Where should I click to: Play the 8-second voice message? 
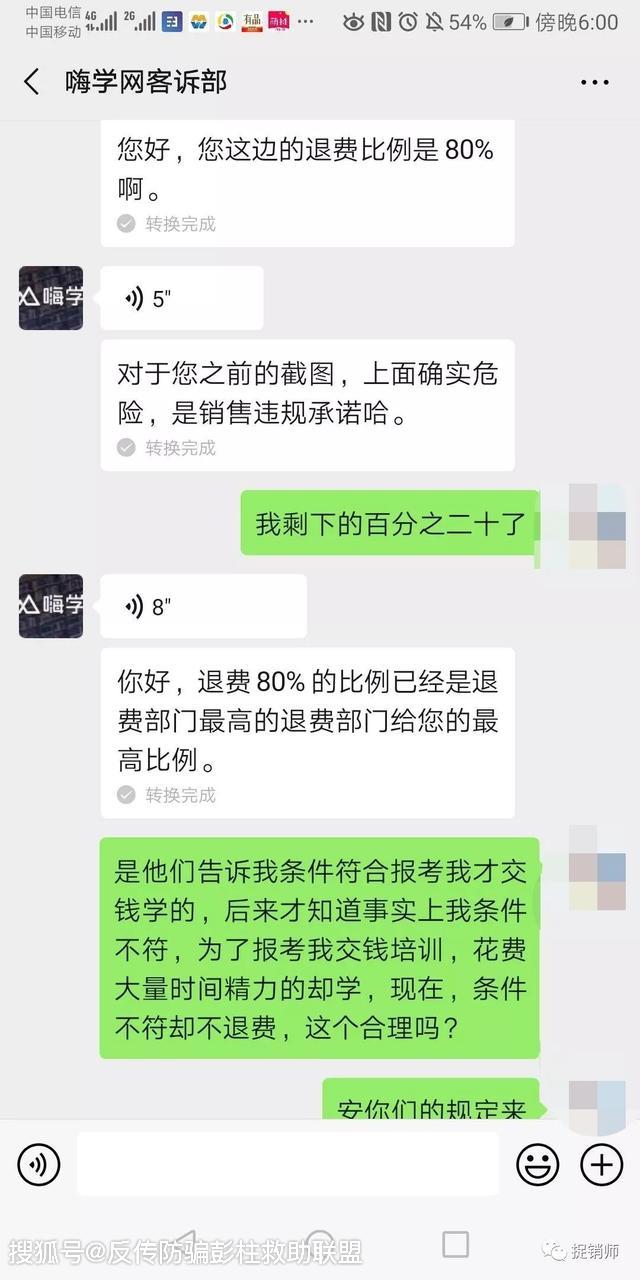coord(202,607)
